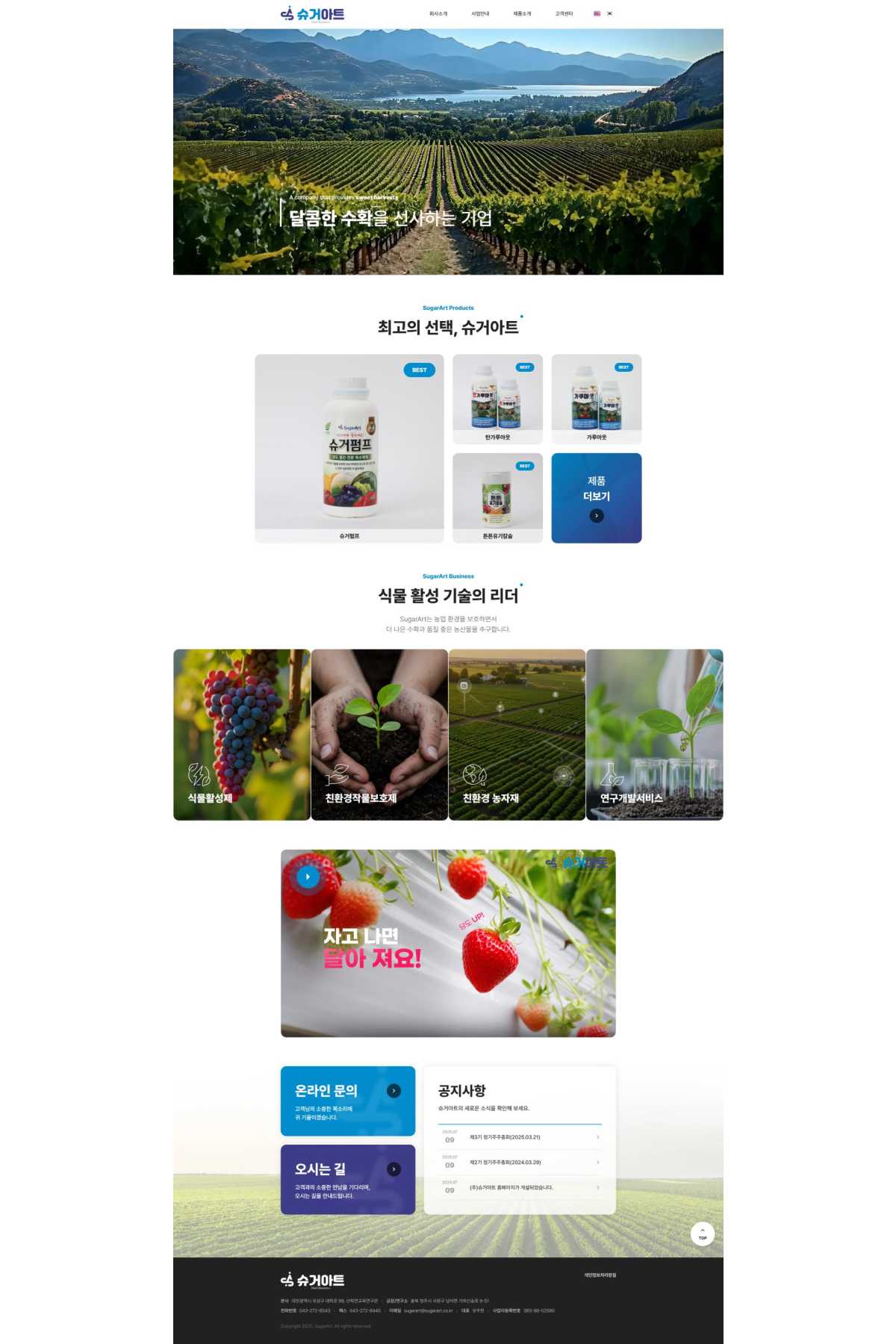Open the 가루아웃 product card
This screenshot has width=896, height=1344.
coord(596,399)
